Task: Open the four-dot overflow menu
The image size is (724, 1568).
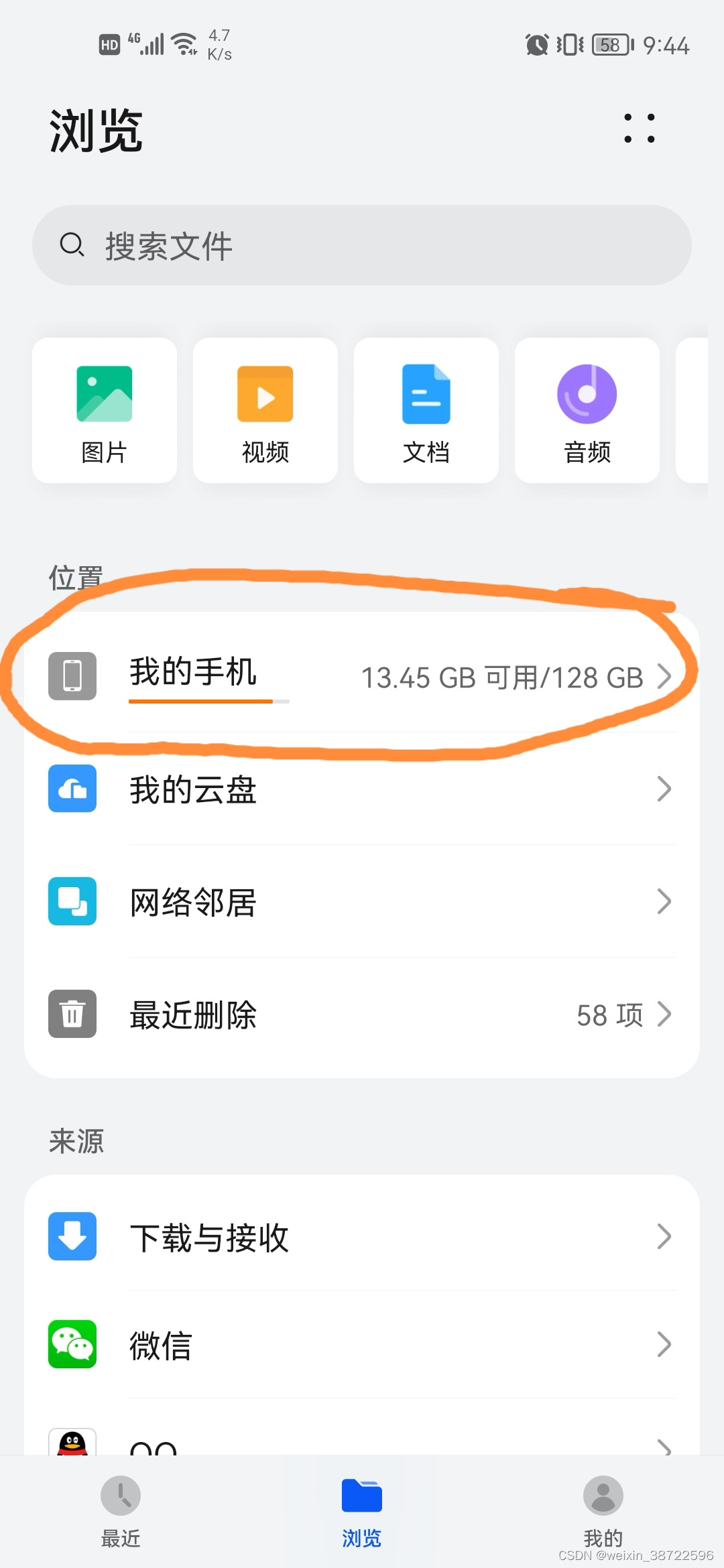Action: point(639,128)
